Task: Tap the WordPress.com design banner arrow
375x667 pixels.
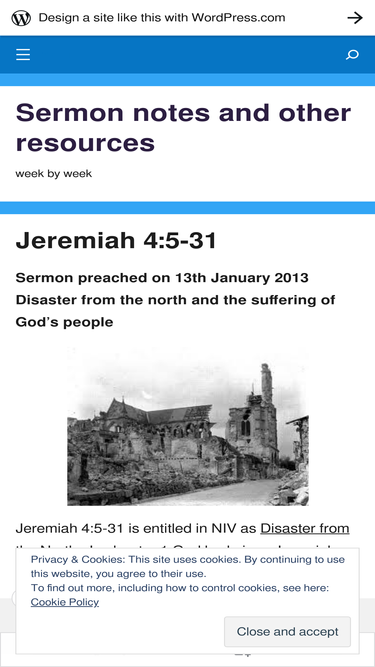Action: (355, 18)
